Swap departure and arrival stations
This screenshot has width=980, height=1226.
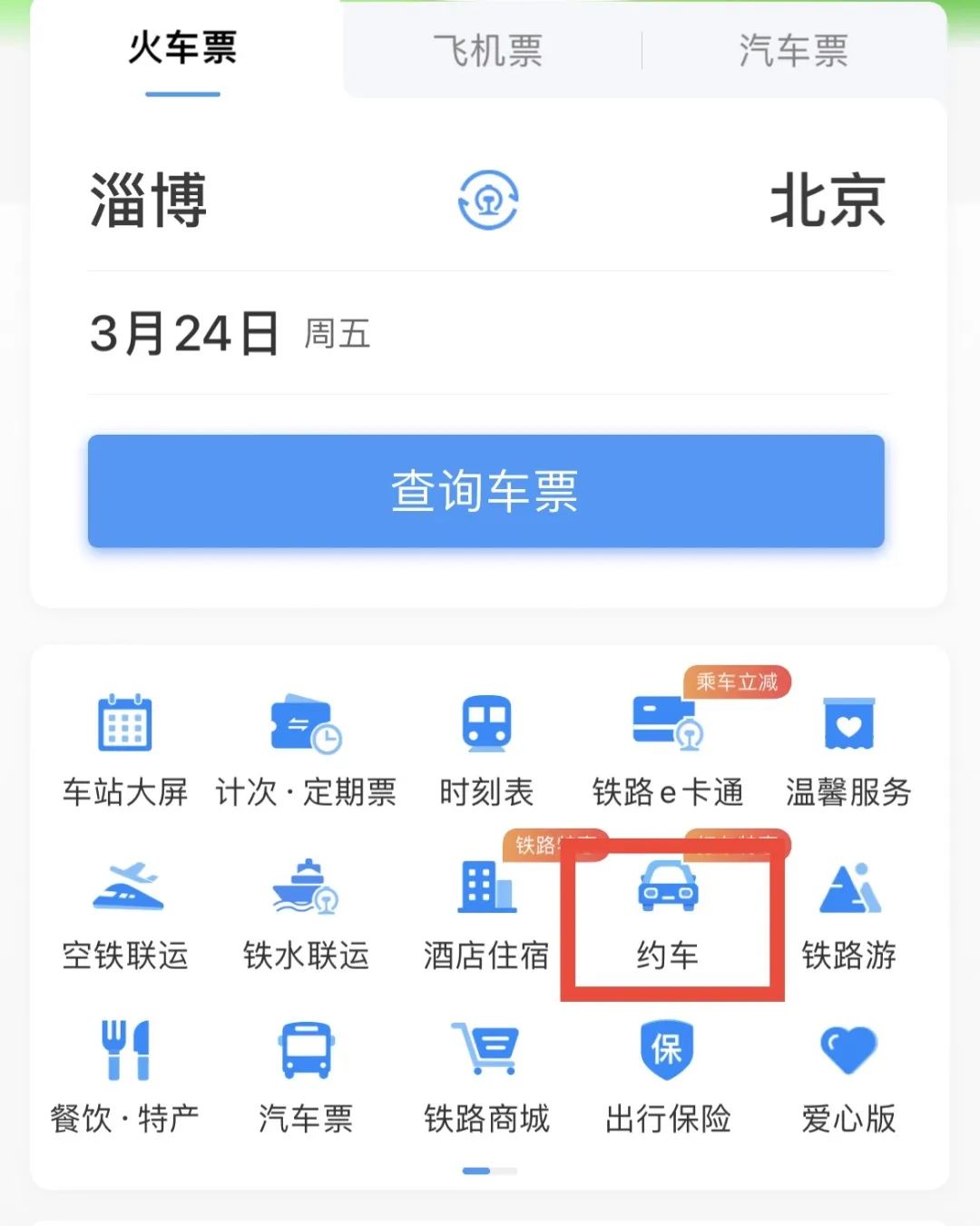point(488,200)
